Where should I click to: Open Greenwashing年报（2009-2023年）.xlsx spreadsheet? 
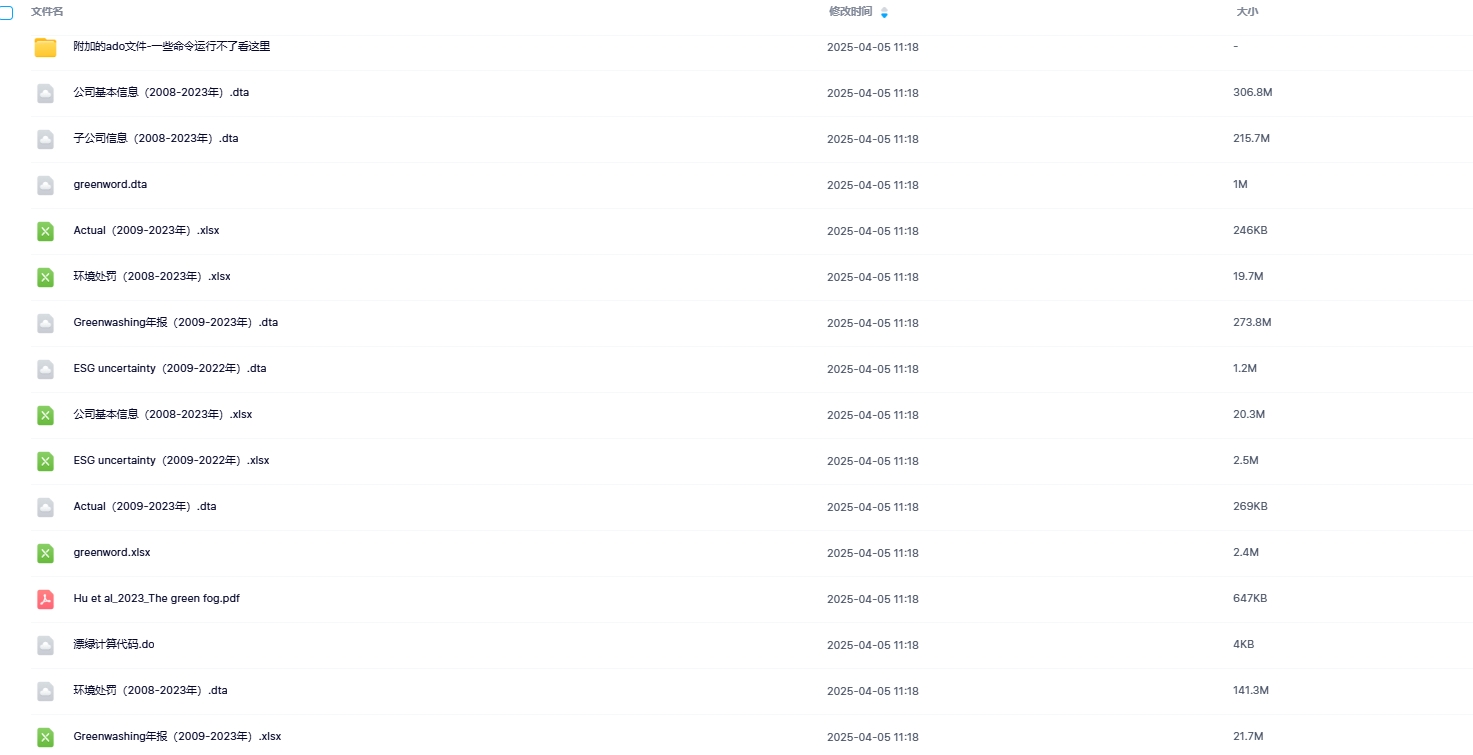[177, 737]
